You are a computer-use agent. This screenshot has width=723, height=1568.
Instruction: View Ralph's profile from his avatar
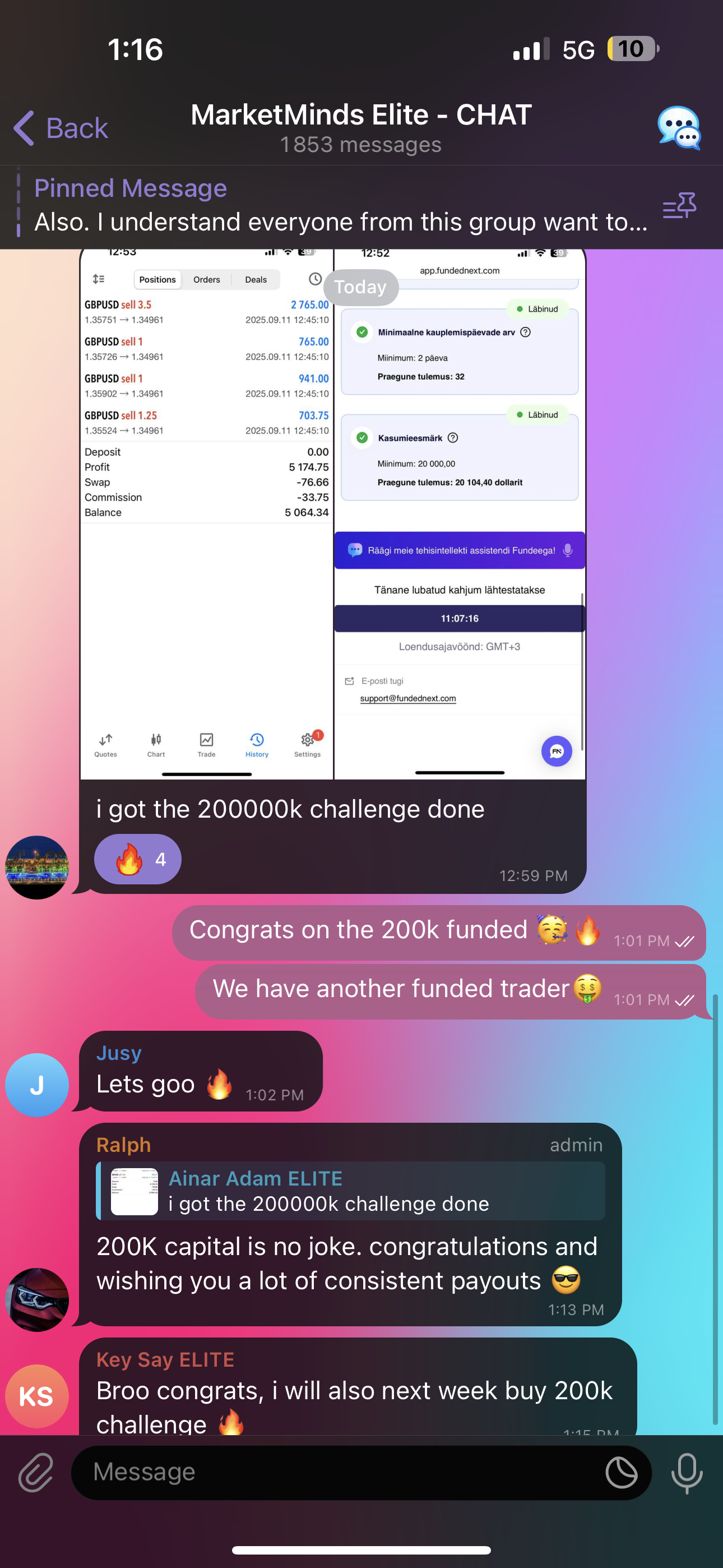(36, 1299)
